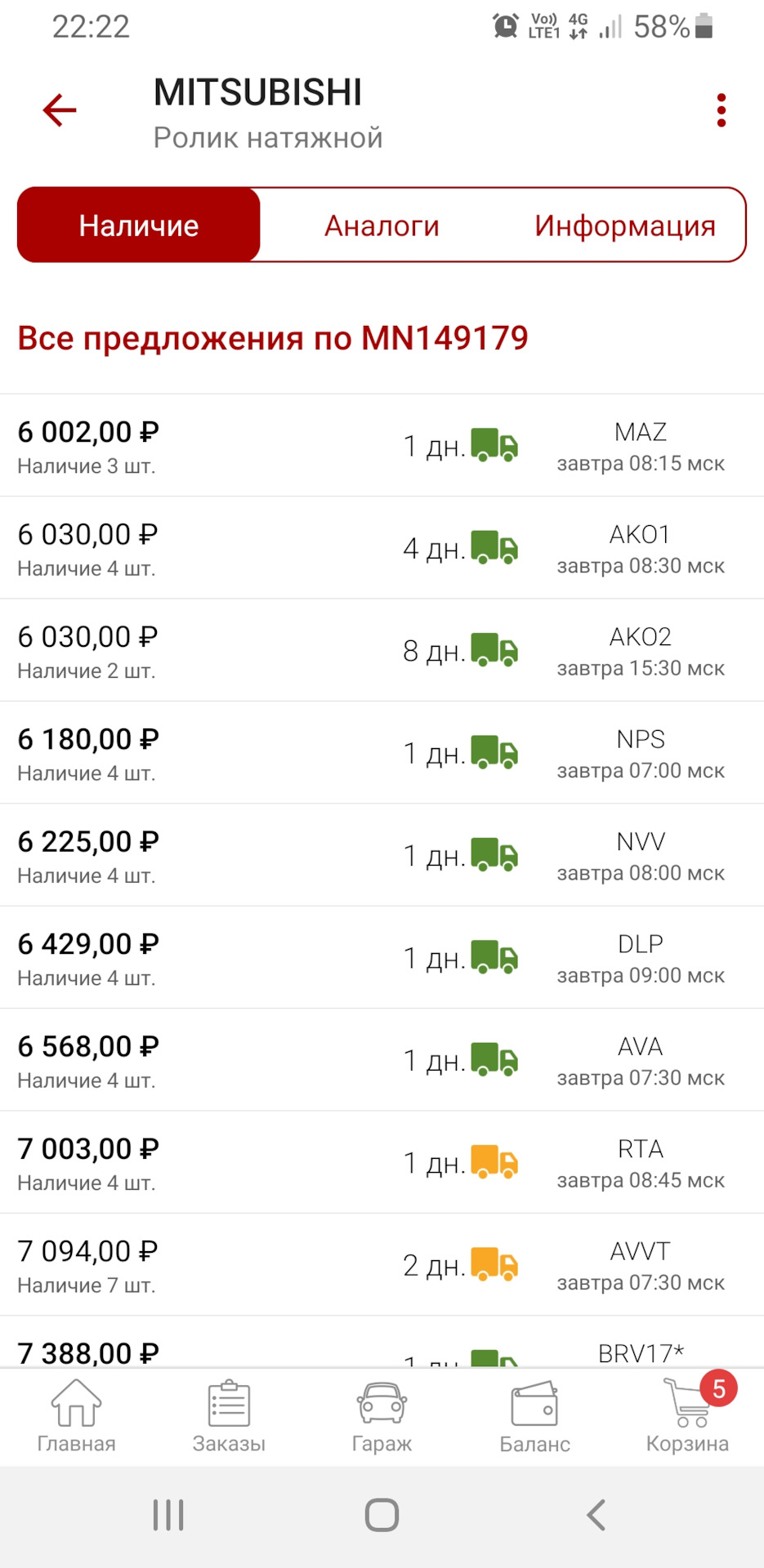Select the AVVT offer for 7 094,00 ₽
764x1568 pixels.
[x=382, y=1265]
